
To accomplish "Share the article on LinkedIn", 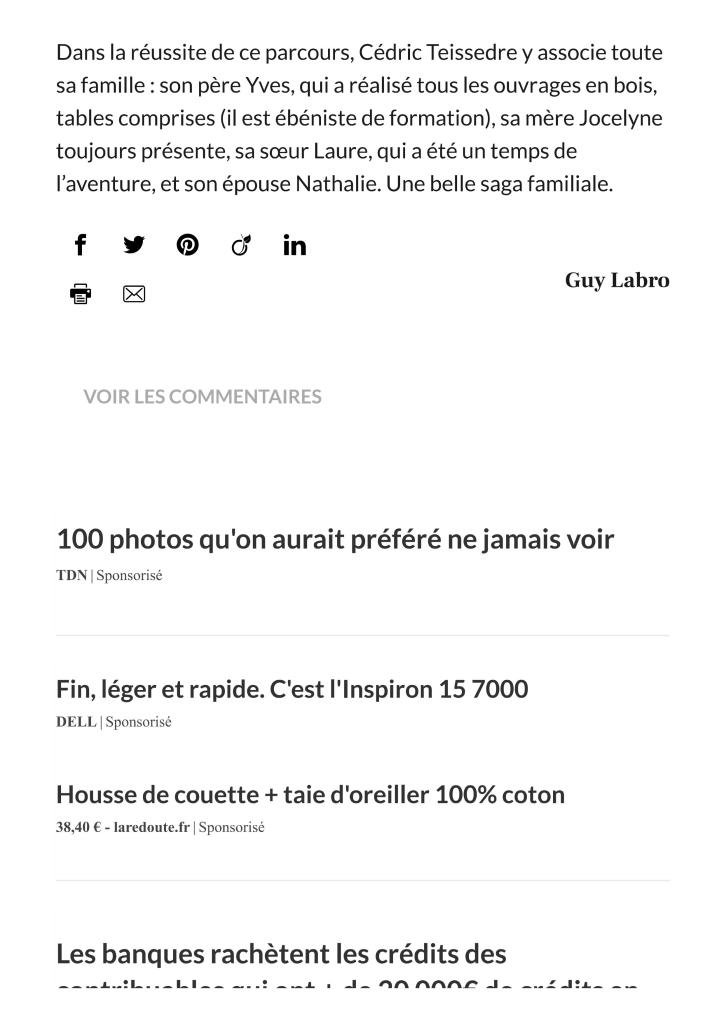I will (x=294, y=245).
